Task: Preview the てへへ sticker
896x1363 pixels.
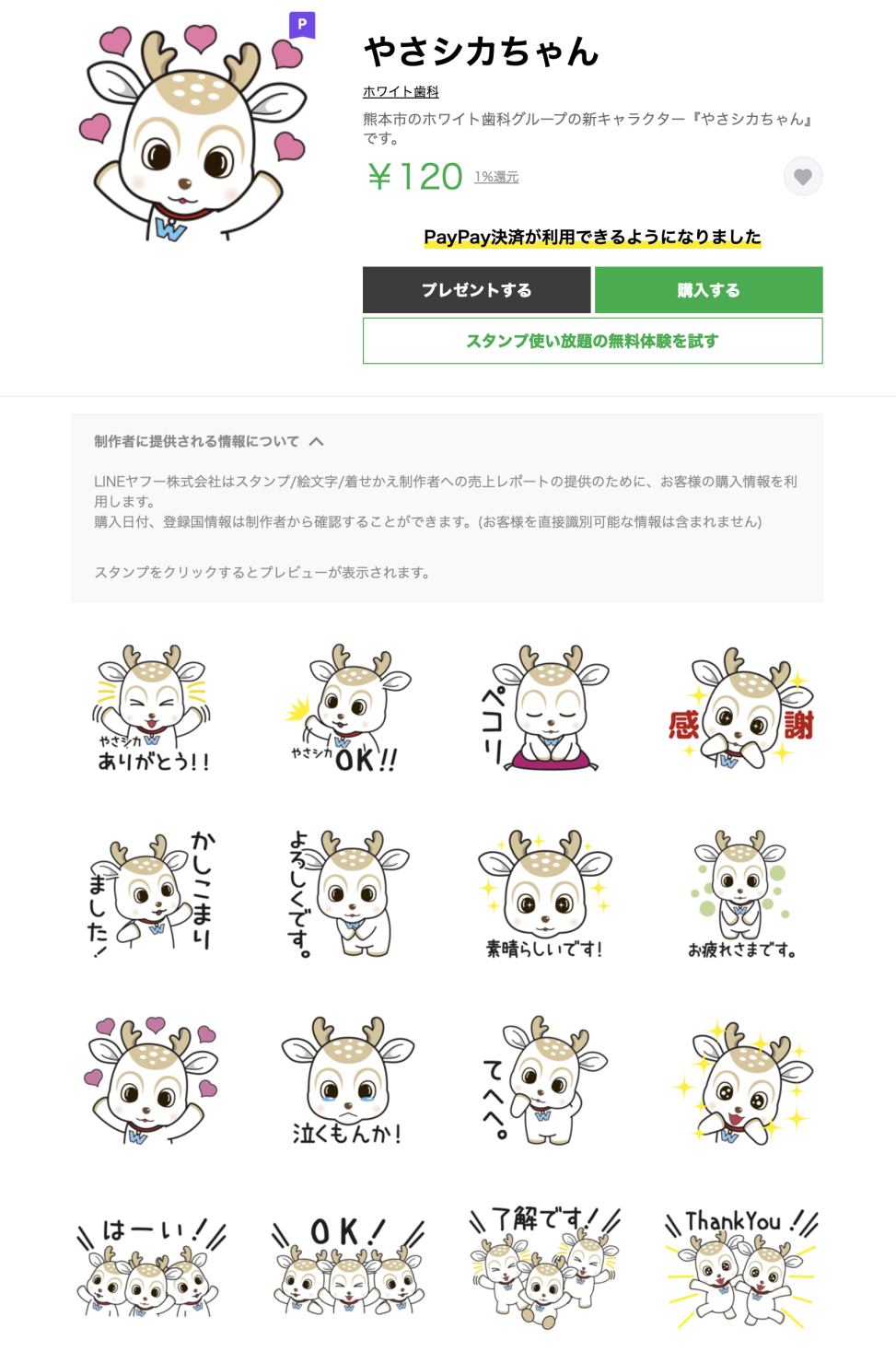Action: pos(543,1080)
